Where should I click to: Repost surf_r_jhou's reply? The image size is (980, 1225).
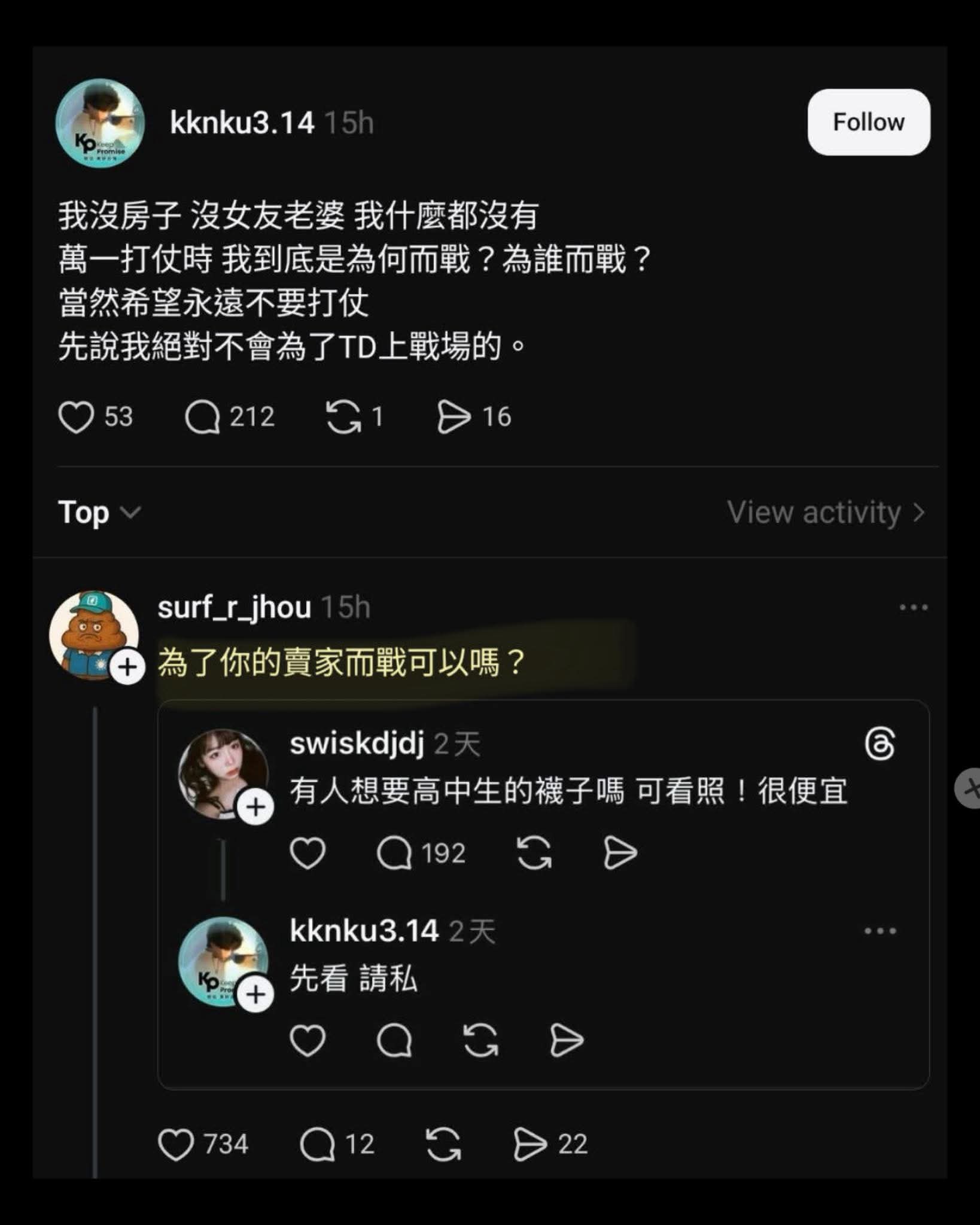[443, 1144]
